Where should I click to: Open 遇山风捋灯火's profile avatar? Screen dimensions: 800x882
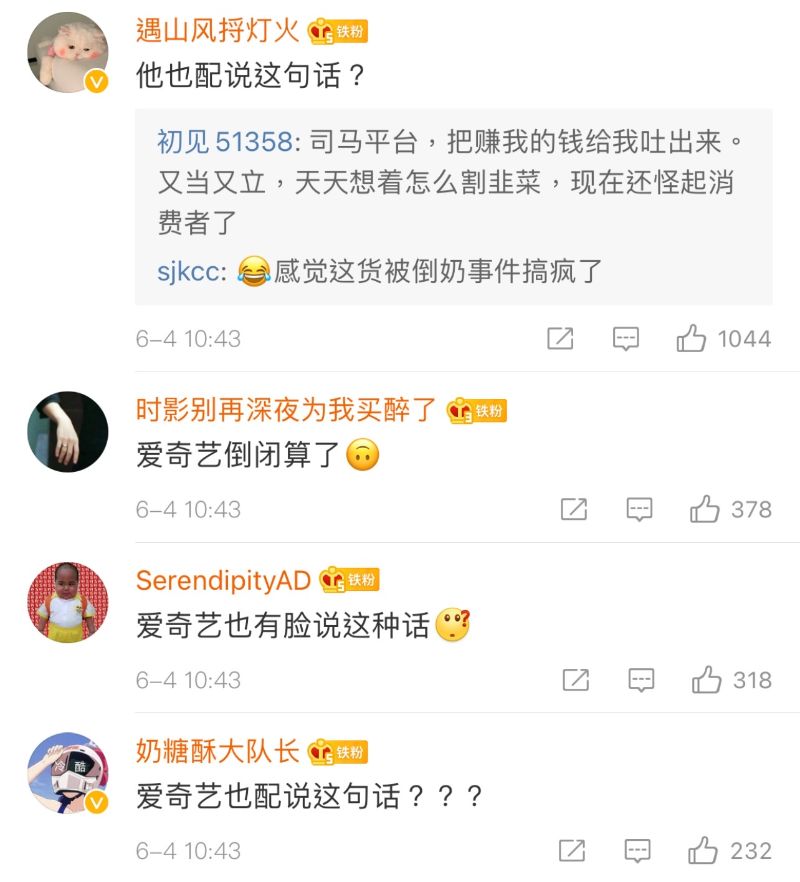pos(67,53)
